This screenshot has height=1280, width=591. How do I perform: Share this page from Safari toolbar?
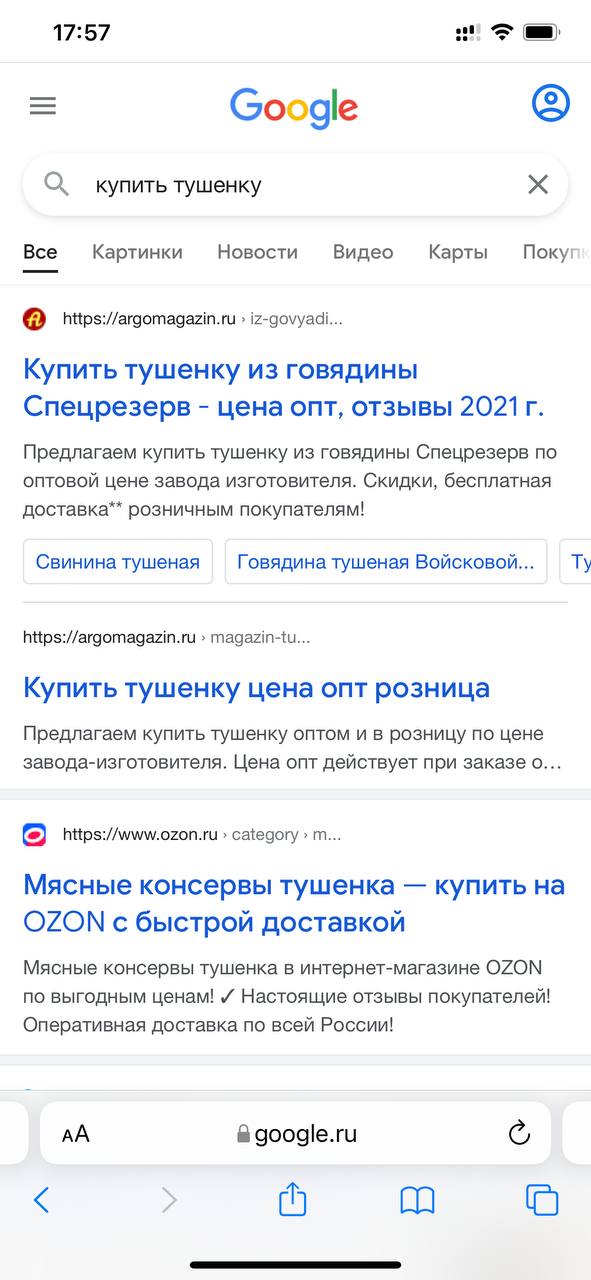click(292, 1198)
